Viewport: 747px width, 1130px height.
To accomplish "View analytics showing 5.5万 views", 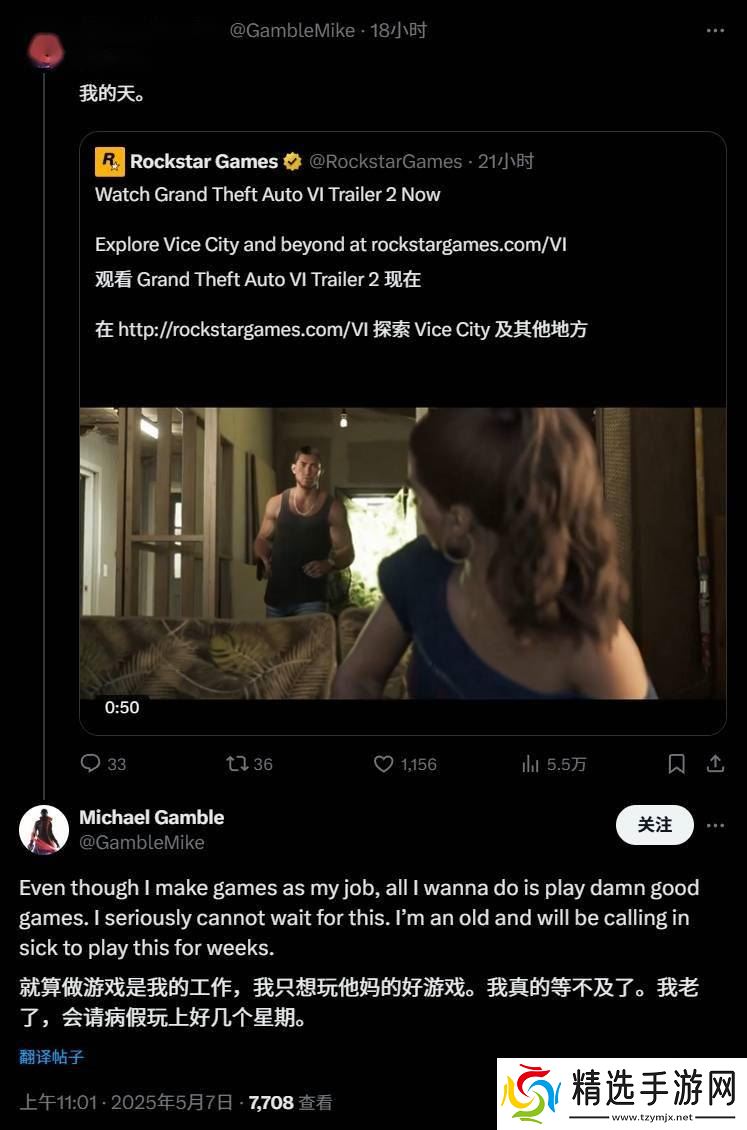I will tap(531, 764).
